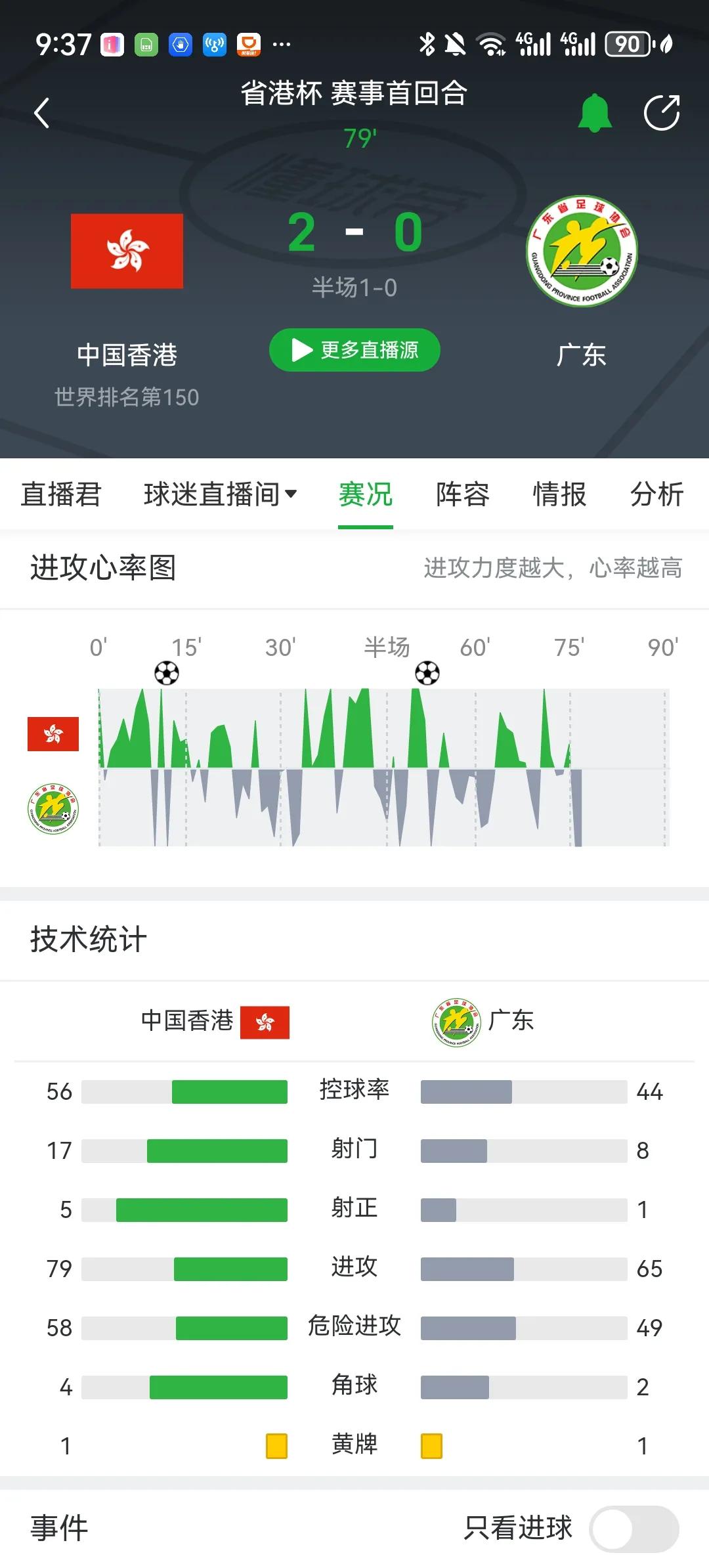Select the Hong Kong flag on the heatmap
Screen dimensions: 709x1568
[54, 733]
